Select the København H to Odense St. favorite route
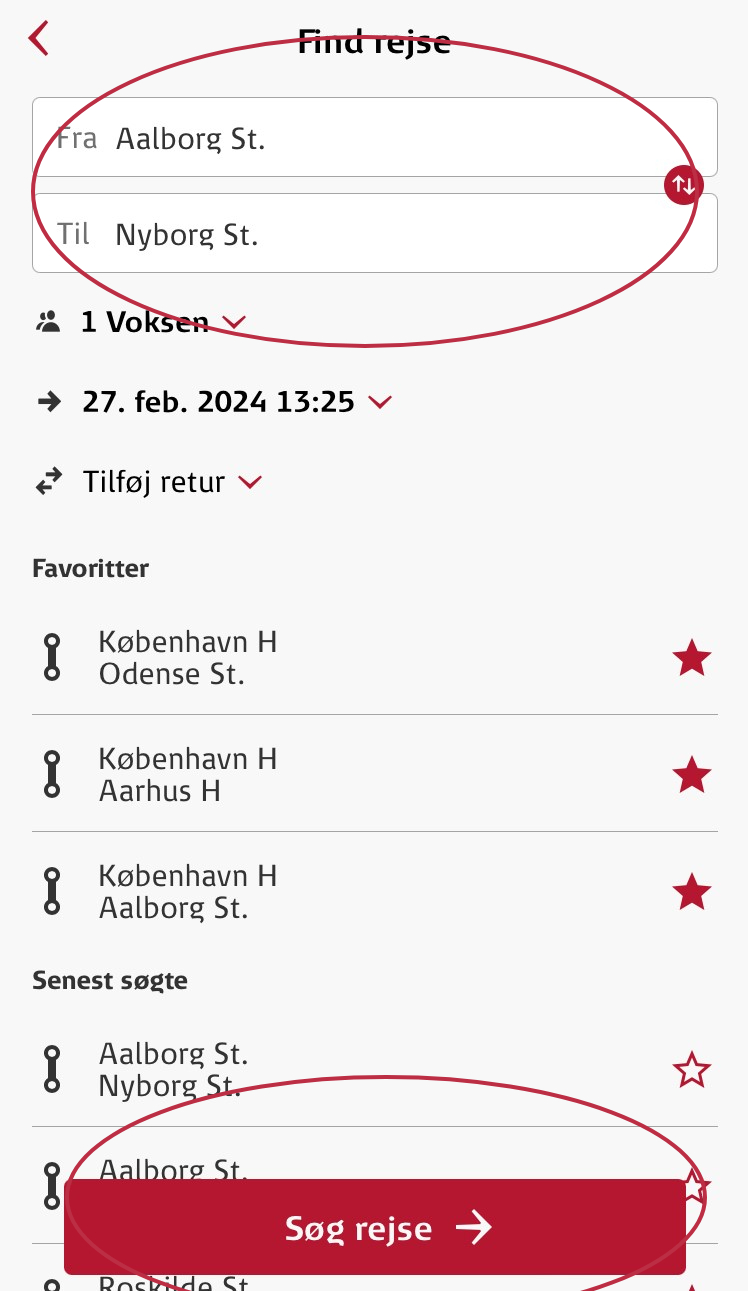 [x=187, y=657]
